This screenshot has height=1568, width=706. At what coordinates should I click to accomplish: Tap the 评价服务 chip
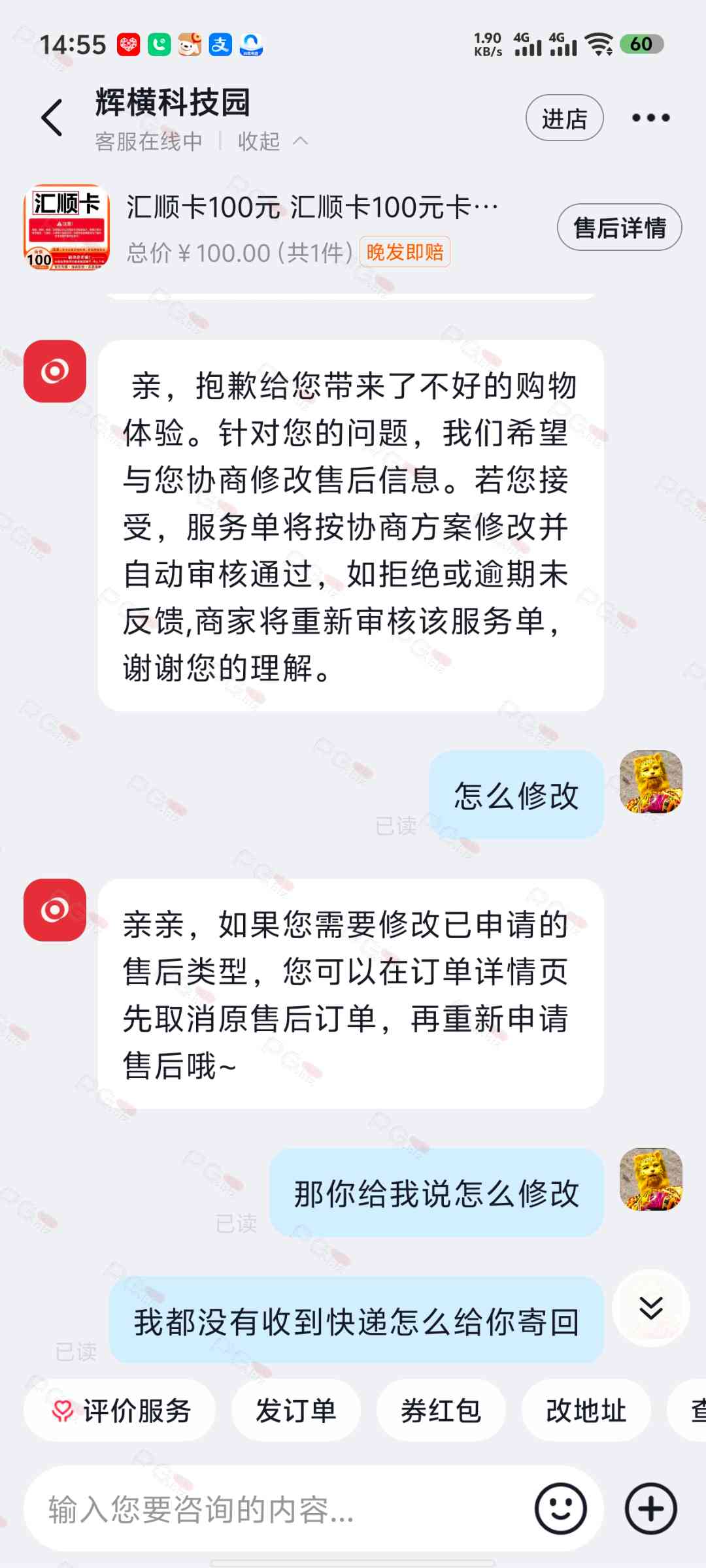coord(121,1411)
